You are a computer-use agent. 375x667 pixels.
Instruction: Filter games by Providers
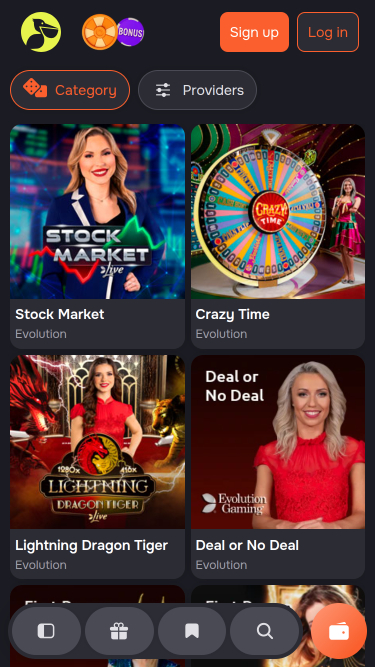(x=197, y=90)
